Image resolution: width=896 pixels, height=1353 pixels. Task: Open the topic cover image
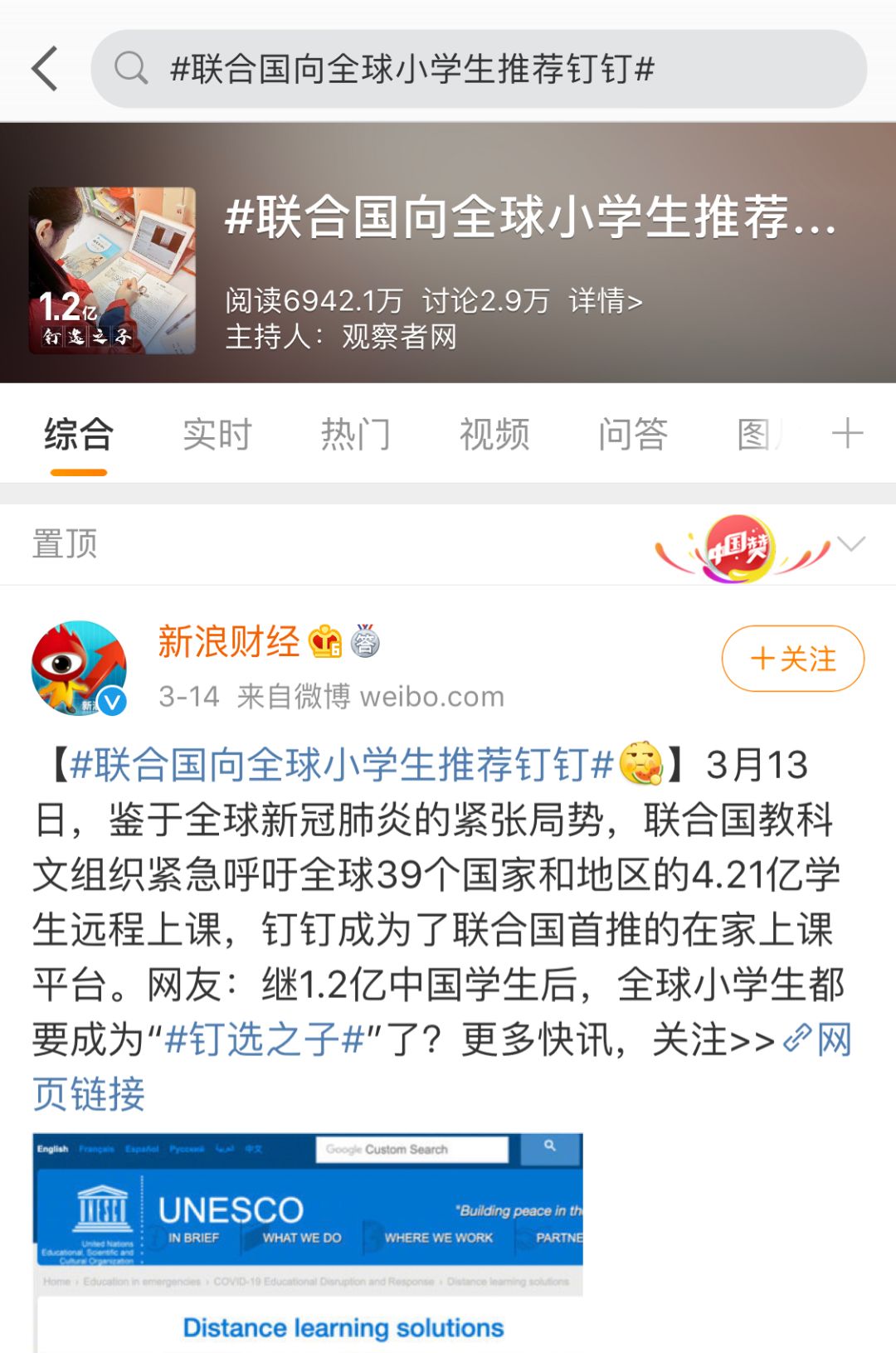click(x=112, y=271)
